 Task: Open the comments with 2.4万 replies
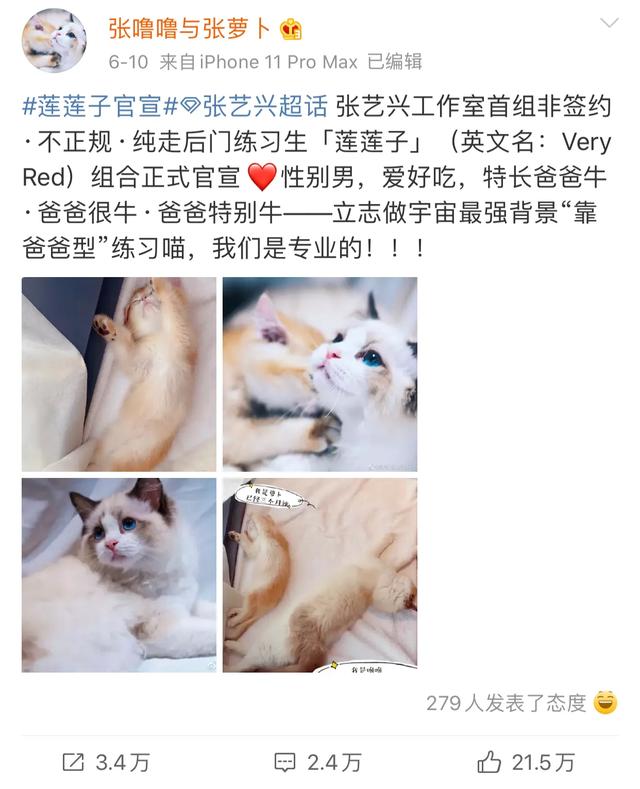click(x=318, y=762)
